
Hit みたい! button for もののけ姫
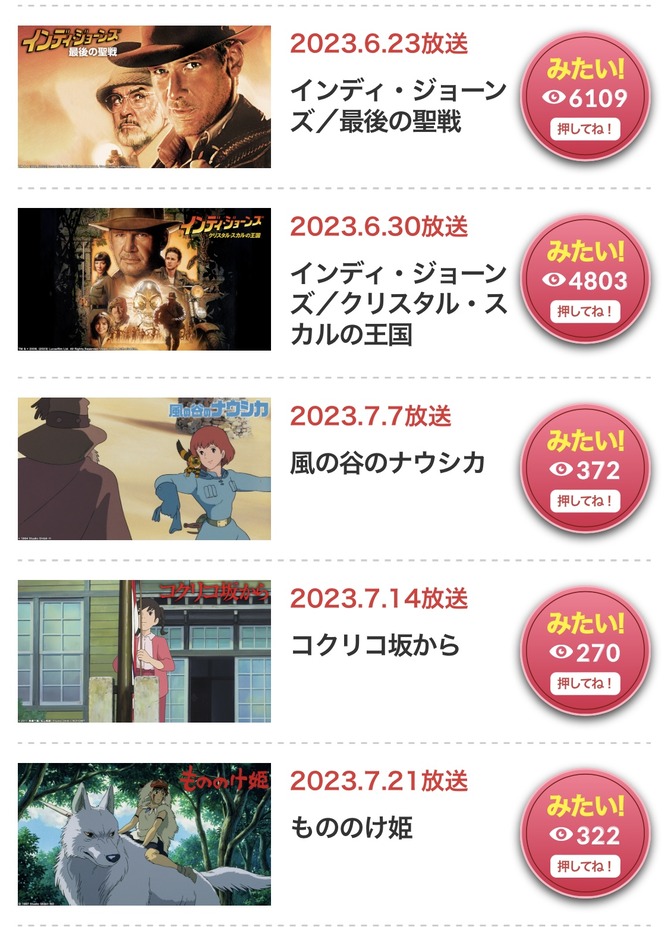pos(586,834)
